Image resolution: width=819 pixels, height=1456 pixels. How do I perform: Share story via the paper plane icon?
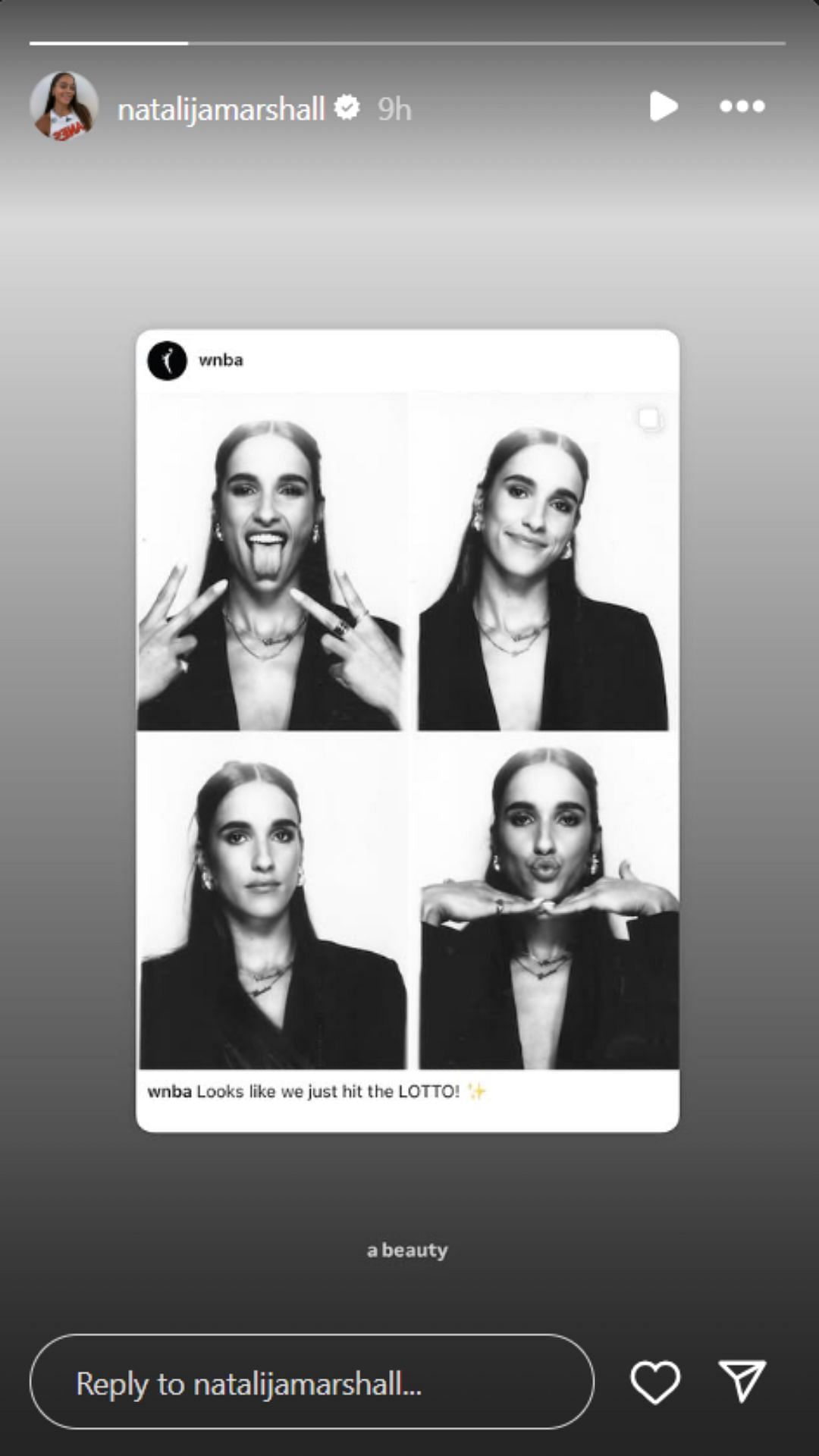click(x=742, y=1380)
